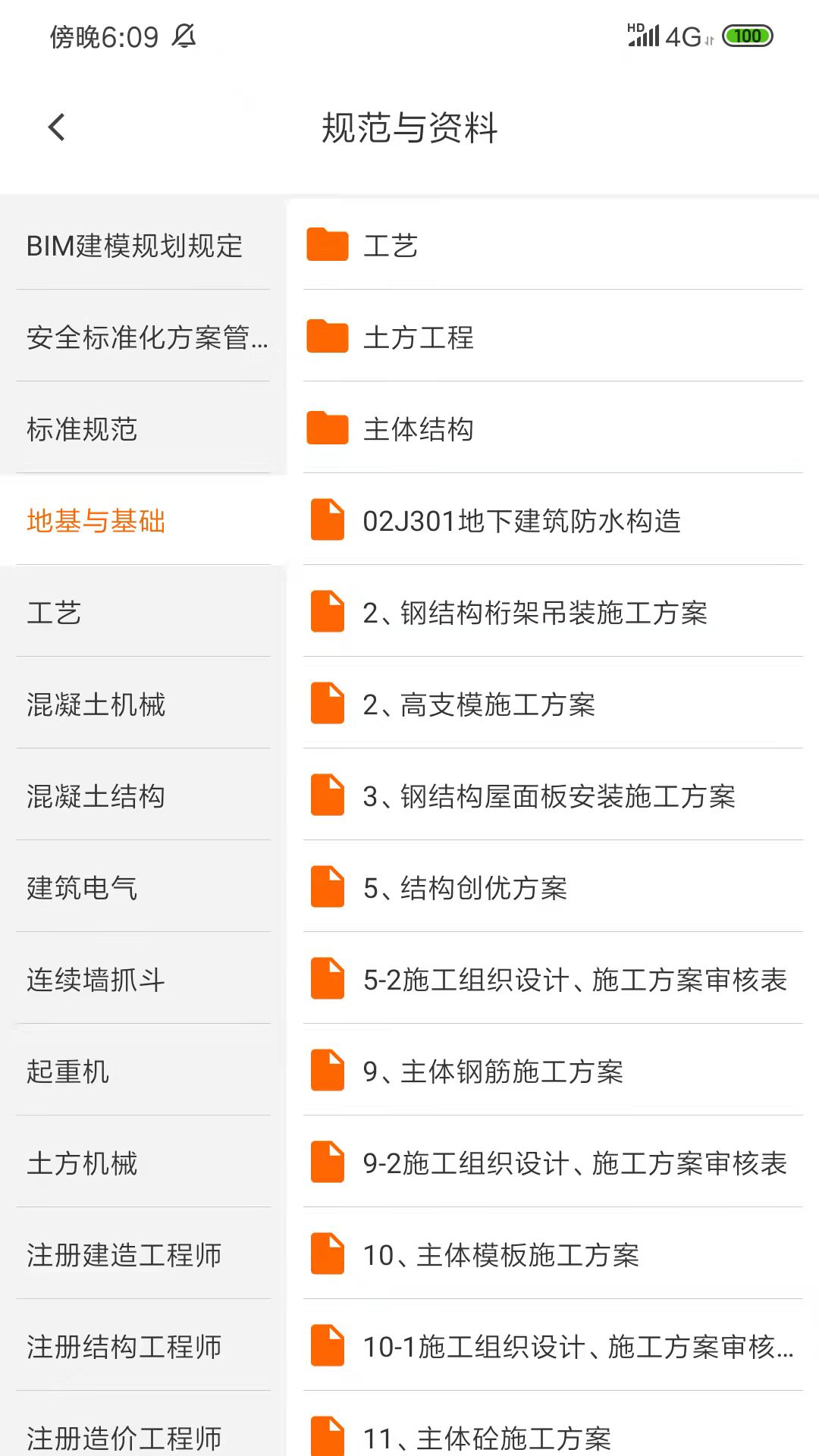Switch to the 标准规范 category
This screenshot has height=1456, width=819.
81,430
